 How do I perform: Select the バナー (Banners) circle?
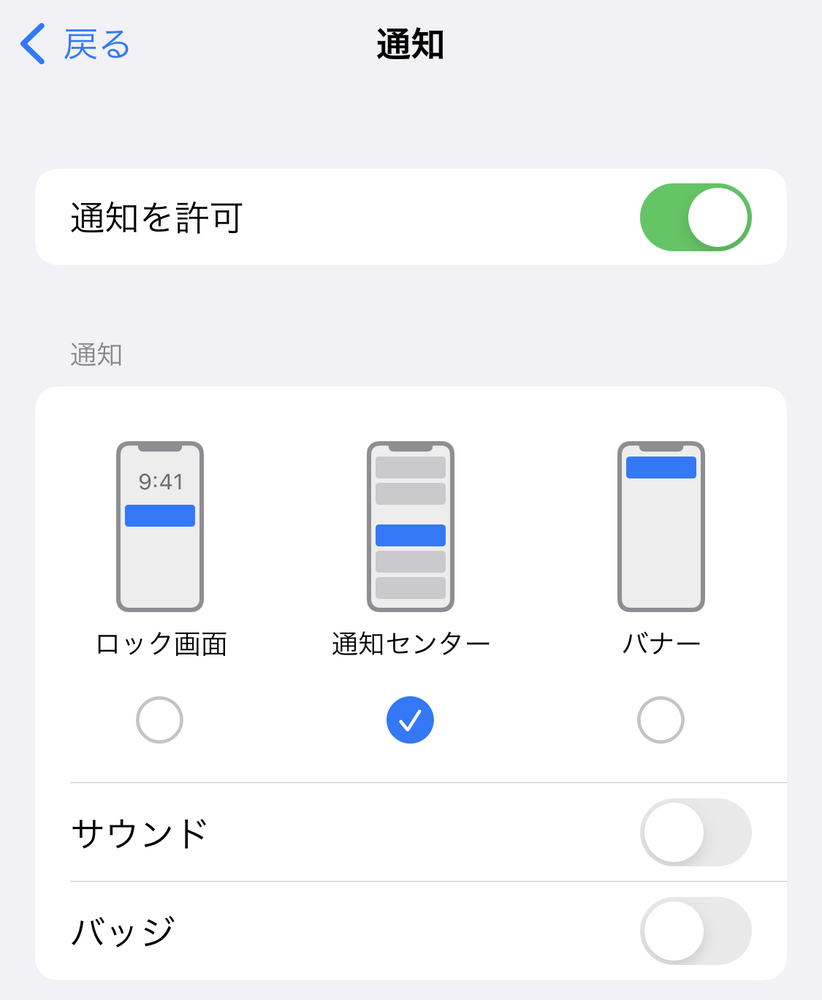click(x=661, y=719)
